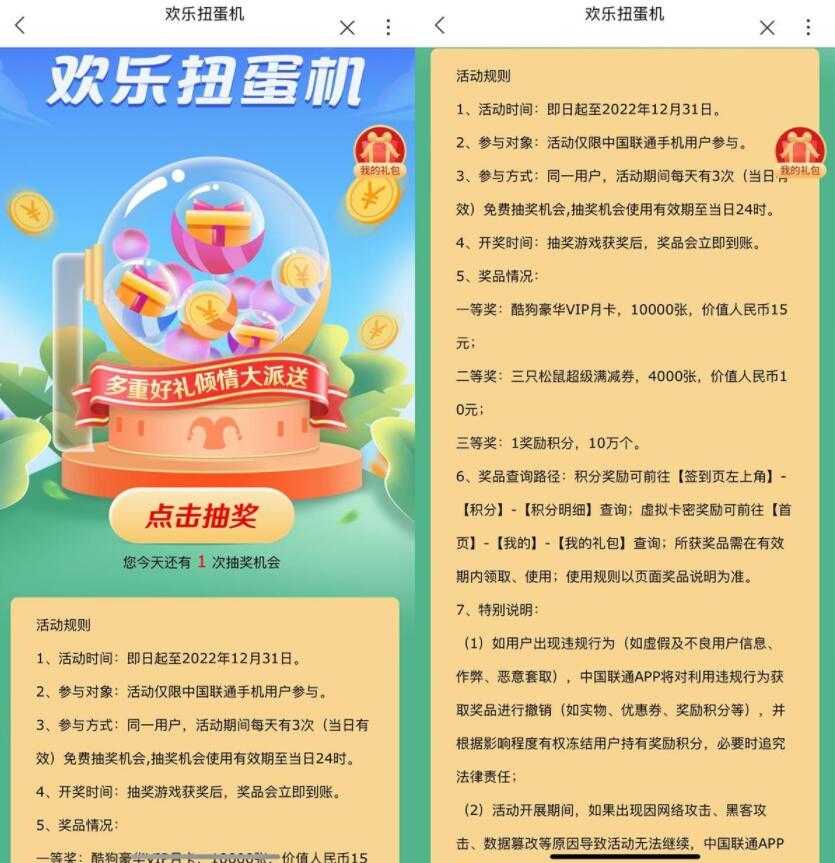Screen dimensions: 835x863
Task: Open overflow menu on the gacha machine screen
Action: click(388, 28)
